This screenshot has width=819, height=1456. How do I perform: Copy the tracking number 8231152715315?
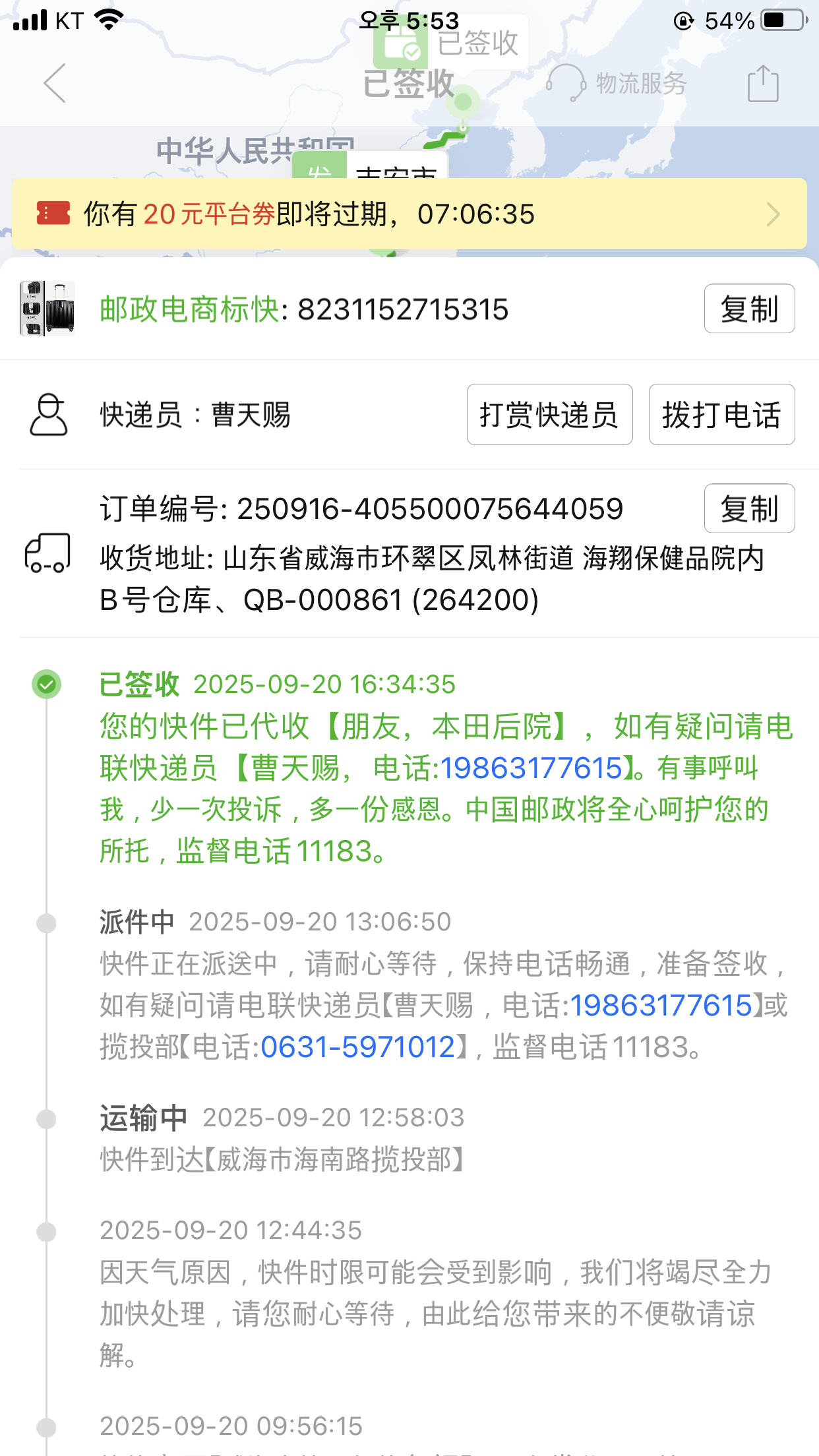click(749, 309)
